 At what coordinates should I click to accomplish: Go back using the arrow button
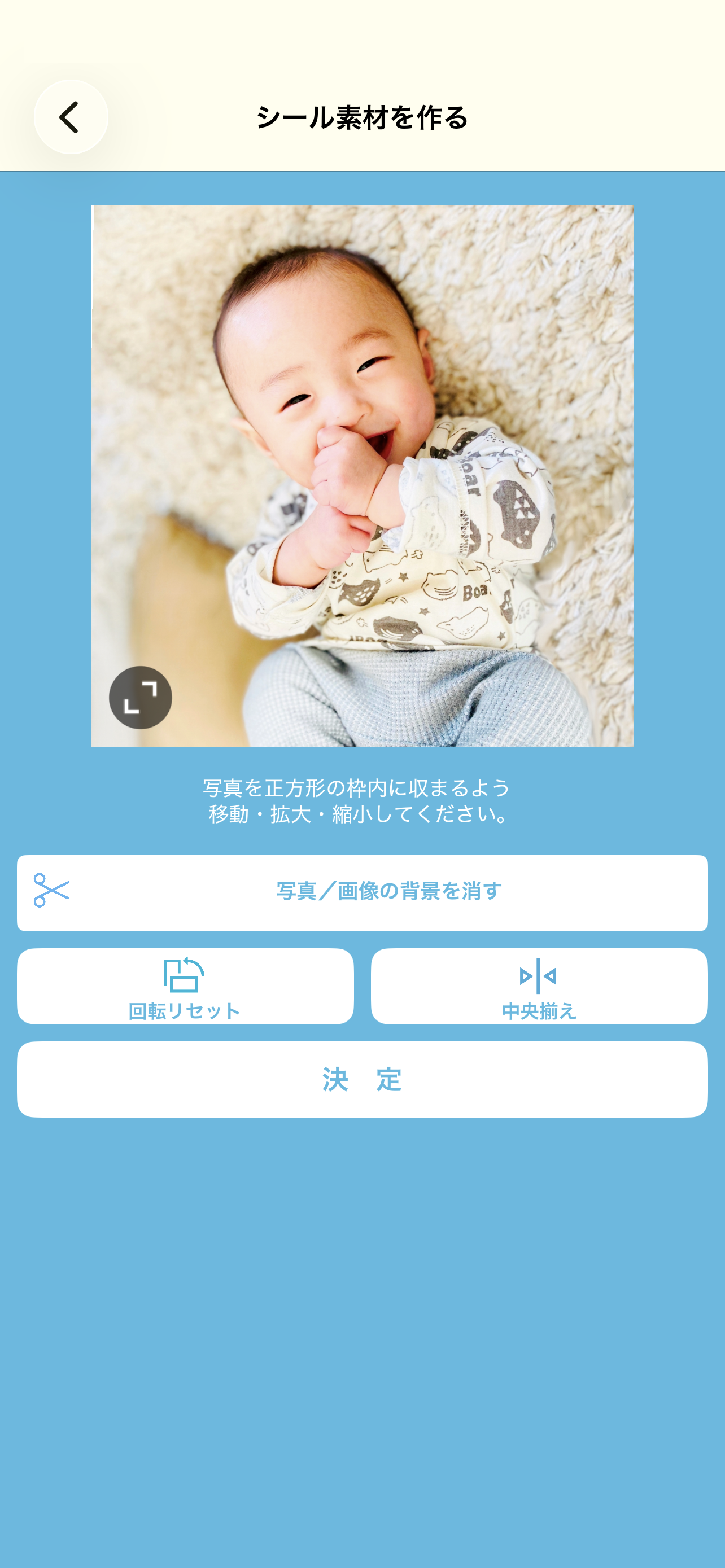(x=71, y=117)
